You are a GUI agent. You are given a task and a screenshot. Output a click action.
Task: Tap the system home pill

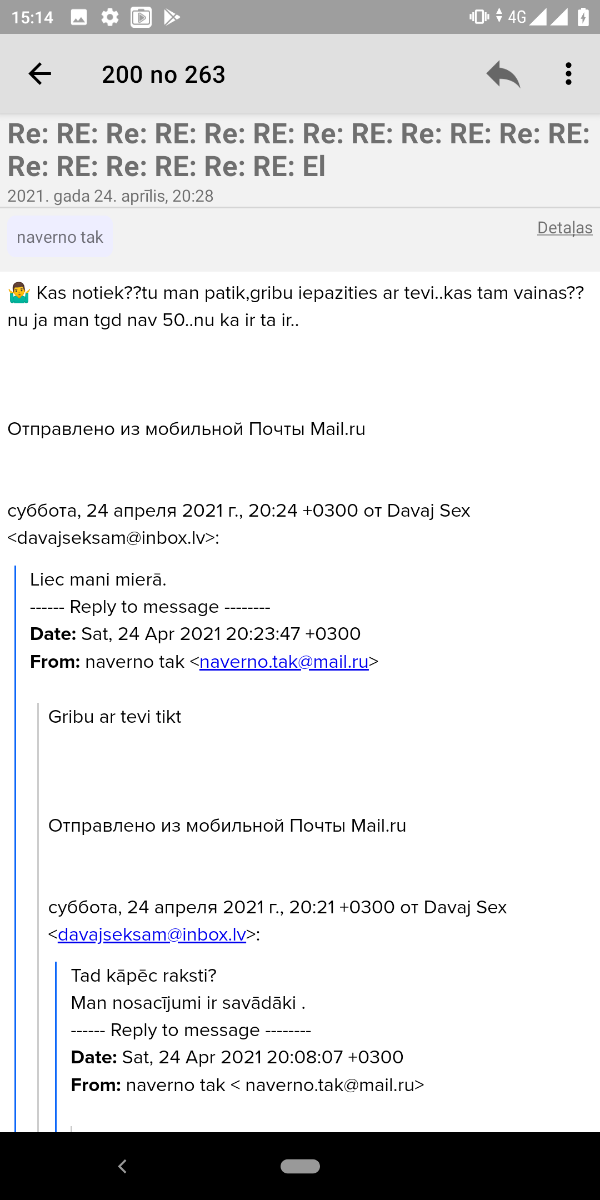pos(300,1166)
